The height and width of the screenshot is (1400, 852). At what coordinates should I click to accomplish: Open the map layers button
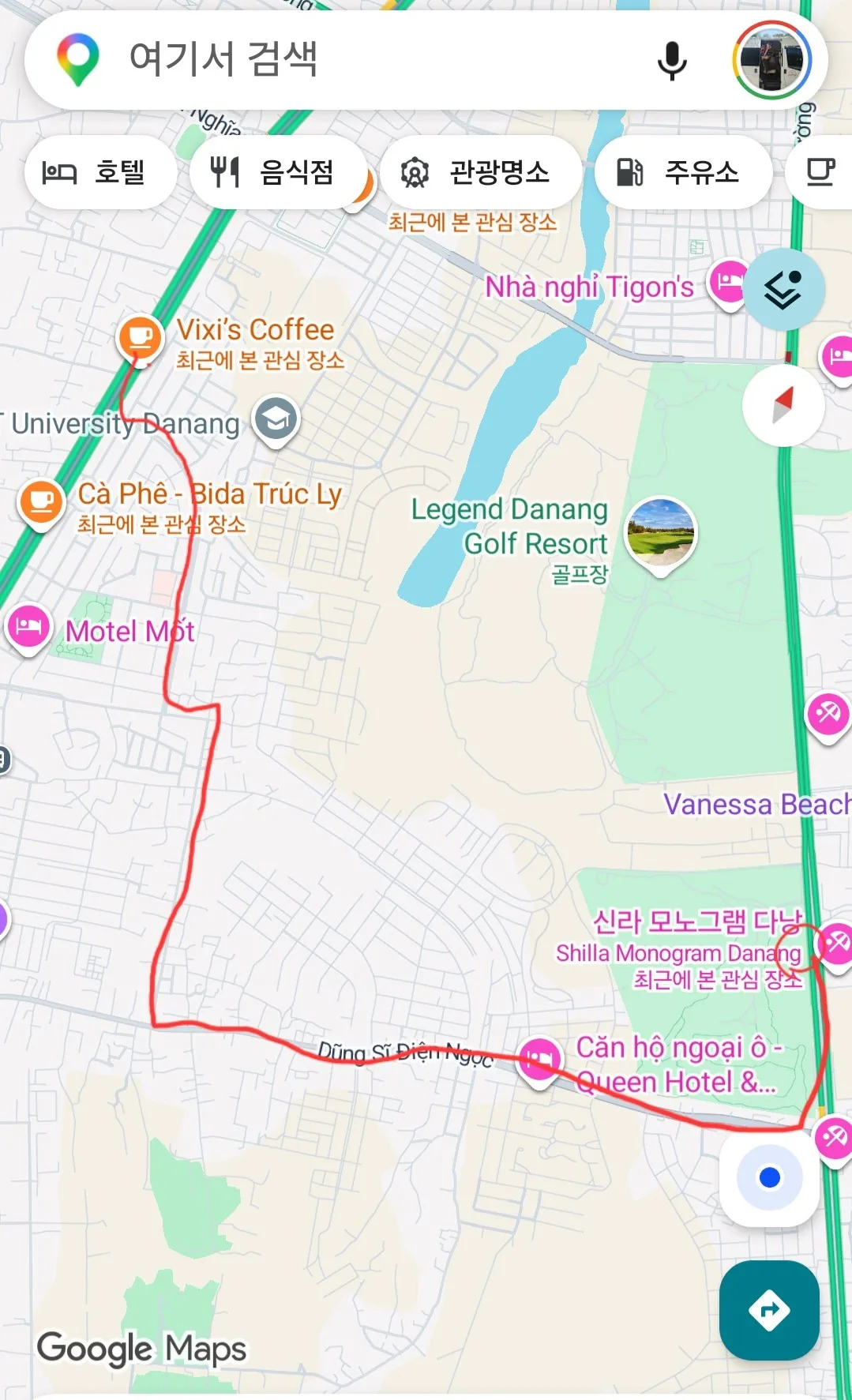pos(783,289)
